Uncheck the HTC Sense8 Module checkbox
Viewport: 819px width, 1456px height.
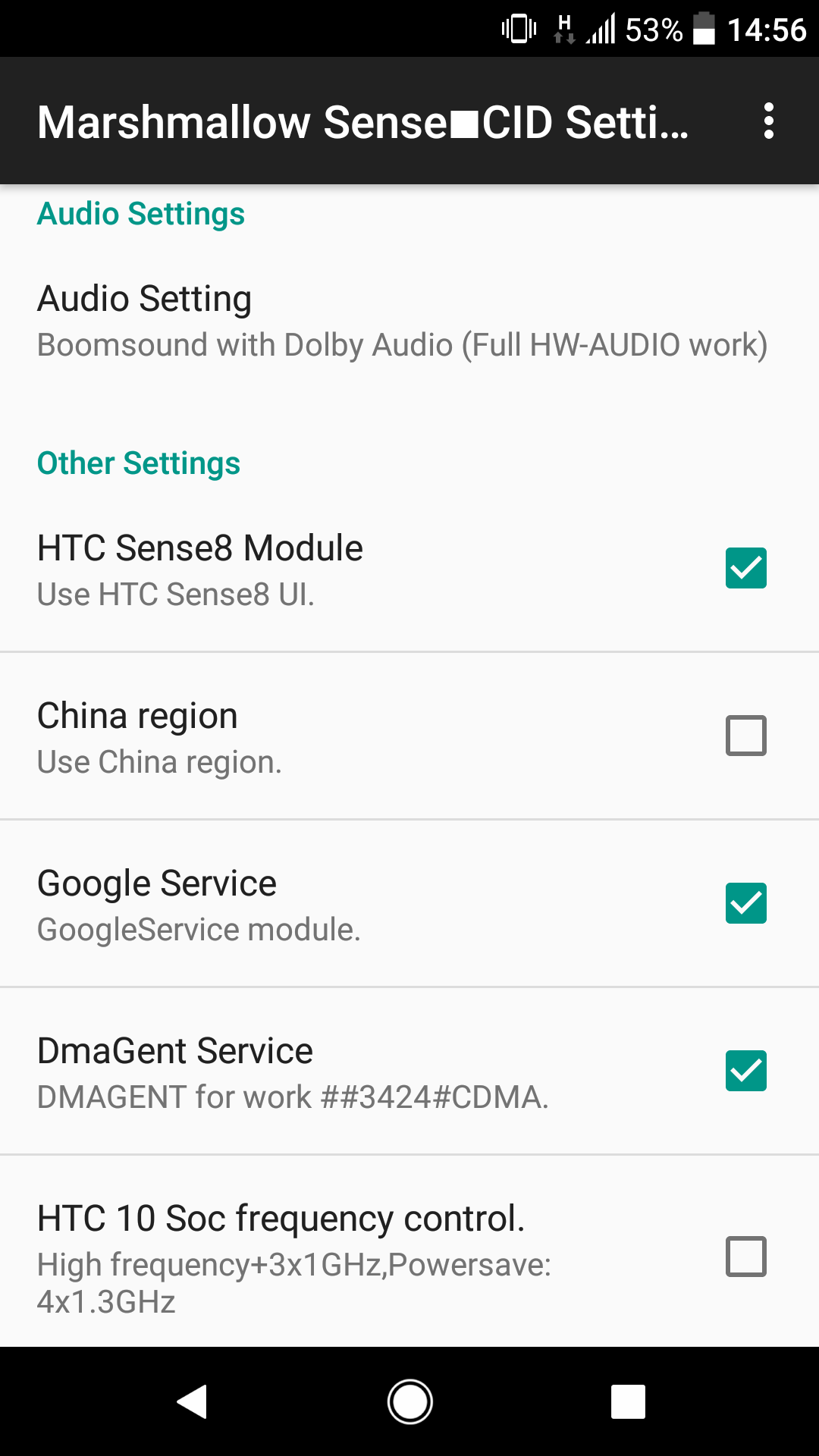tap(746, 568)
